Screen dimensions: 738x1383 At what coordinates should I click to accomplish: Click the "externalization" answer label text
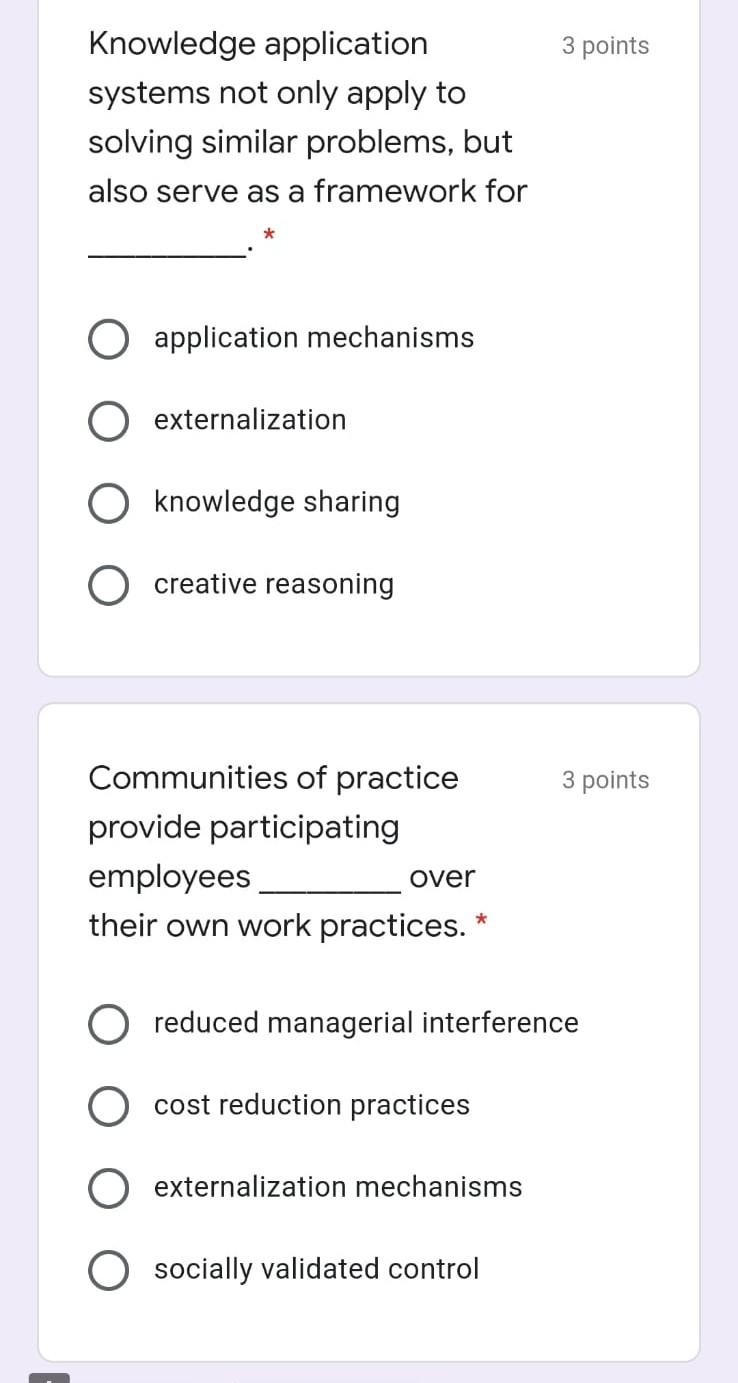pyautogui.click(x=249, y=420)
